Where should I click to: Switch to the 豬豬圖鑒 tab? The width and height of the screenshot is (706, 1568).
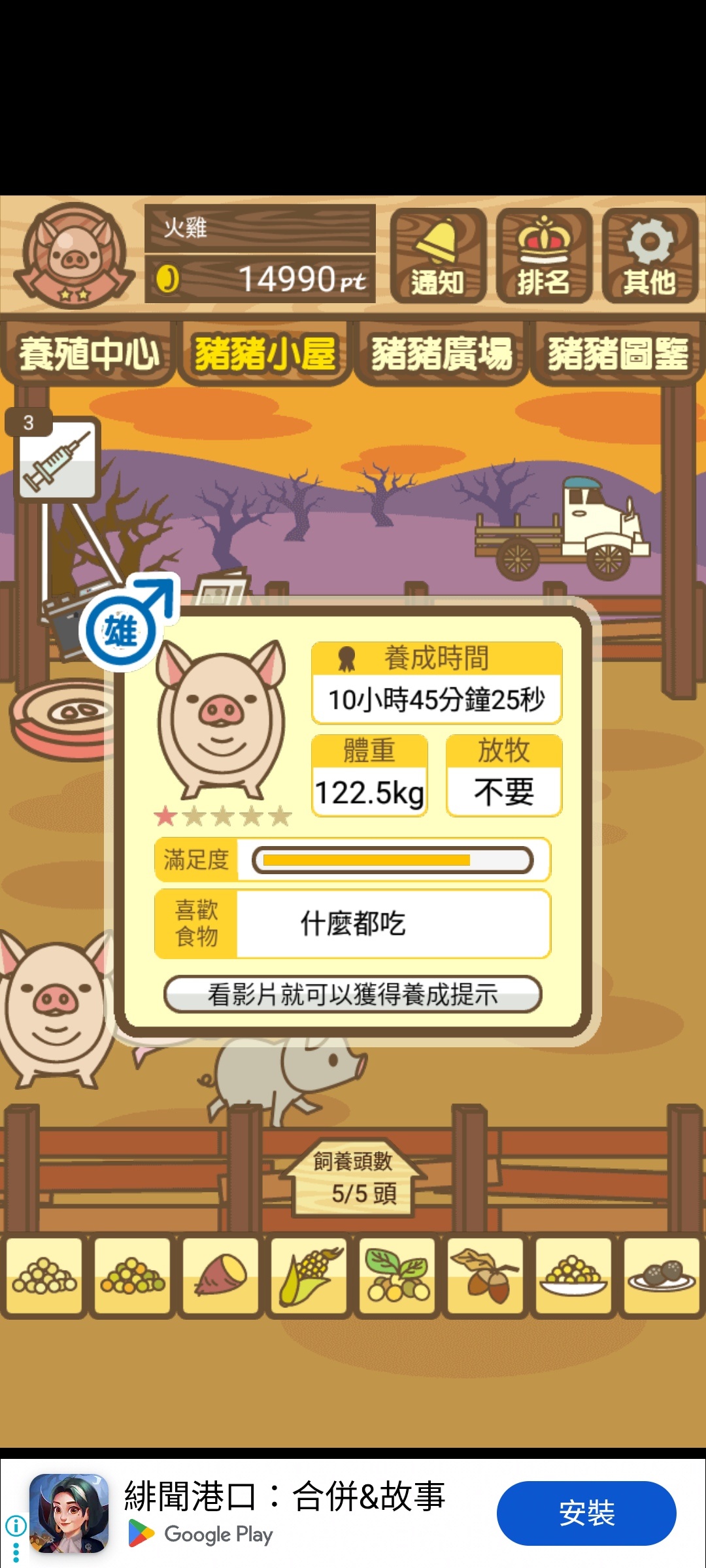[x=618, y=353]
